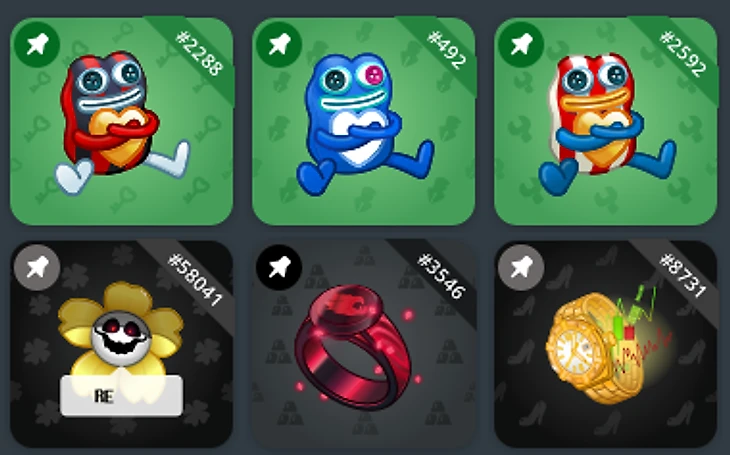The width and height of the screenshot is (730, 455).
Task: Tap the pin icon on item #8731
Action: (521, 267)
